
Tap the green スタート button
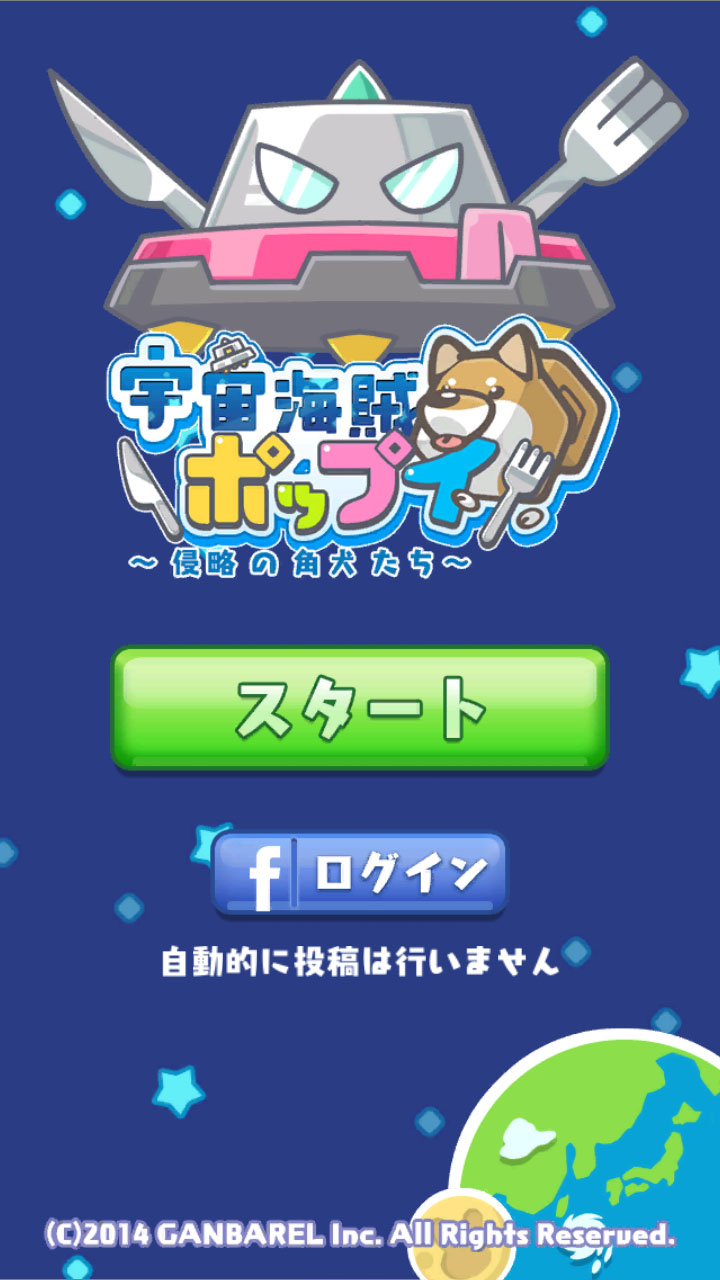tap(359, 708)
